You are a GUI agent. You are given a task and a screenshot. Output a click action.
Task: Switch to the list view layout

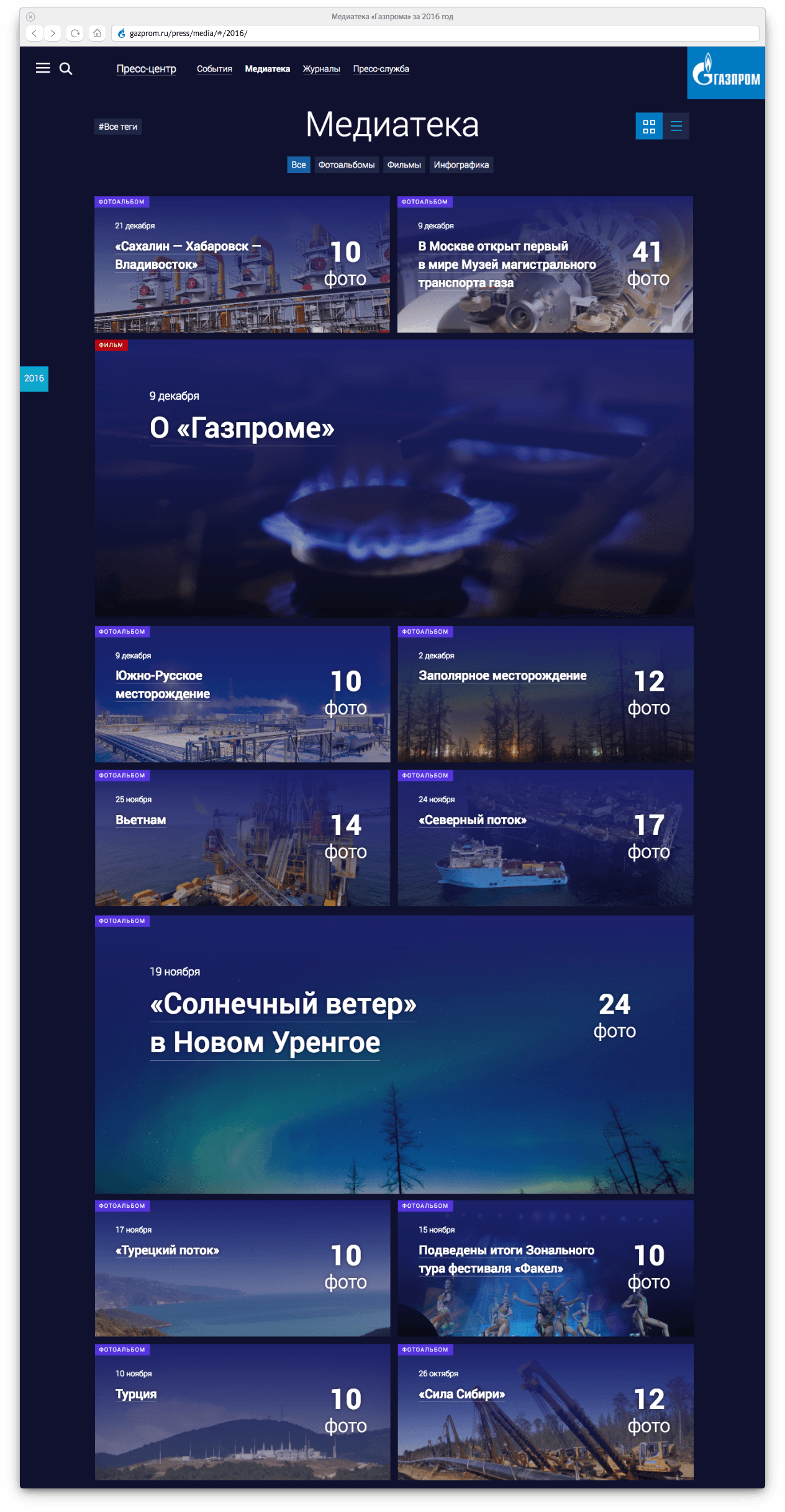coord(676,126)
